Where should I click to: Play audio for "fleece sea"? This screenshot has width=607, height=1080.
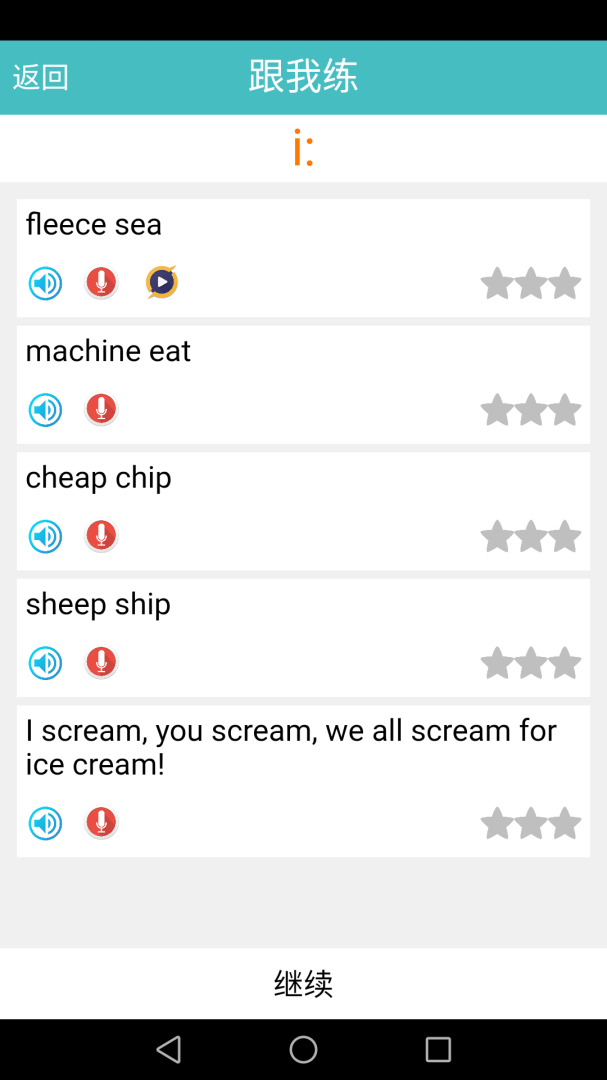pyautogui.click(x=45, y=283)
